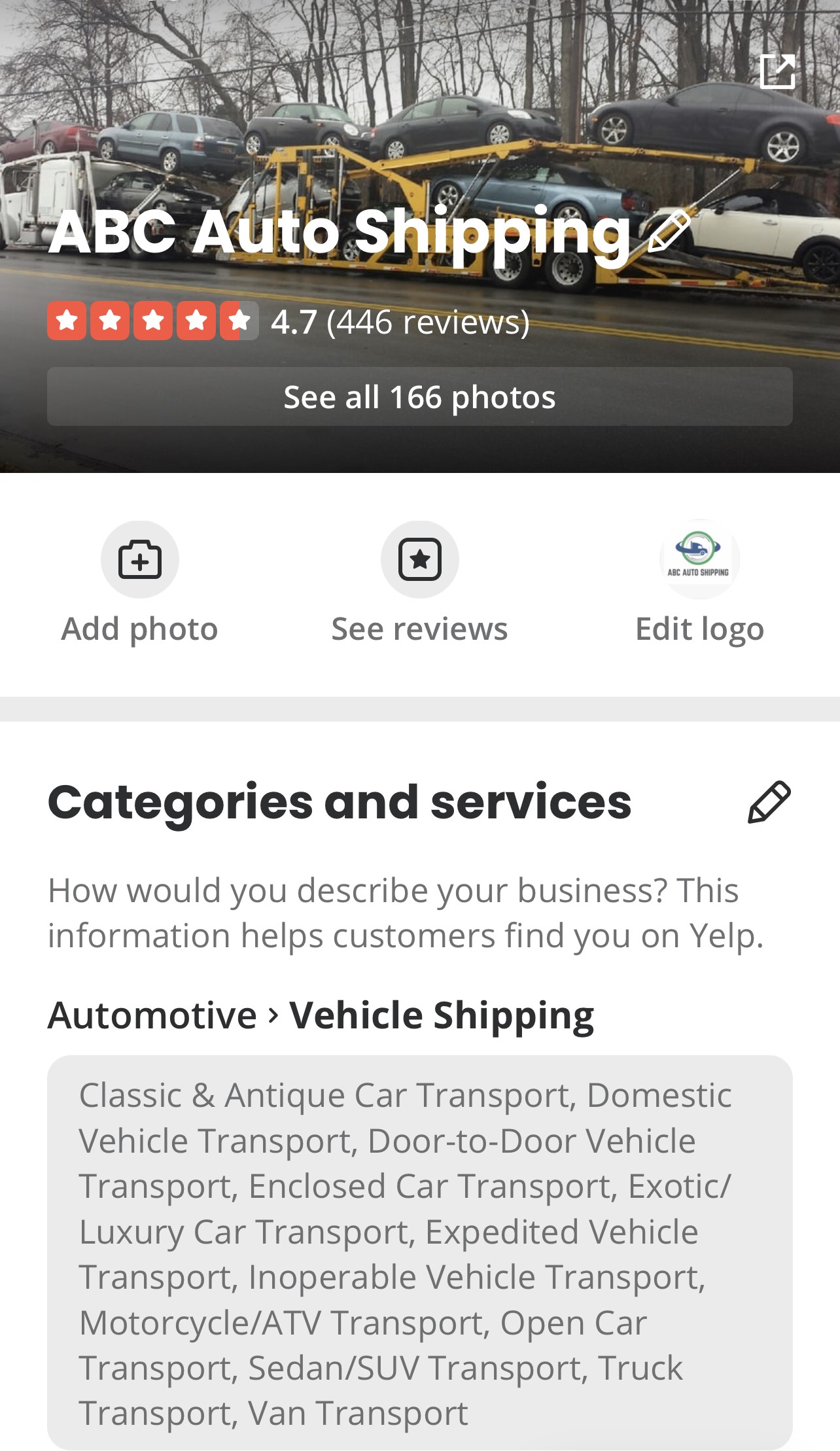
Task: See all 166 photos
Action: 419,397
